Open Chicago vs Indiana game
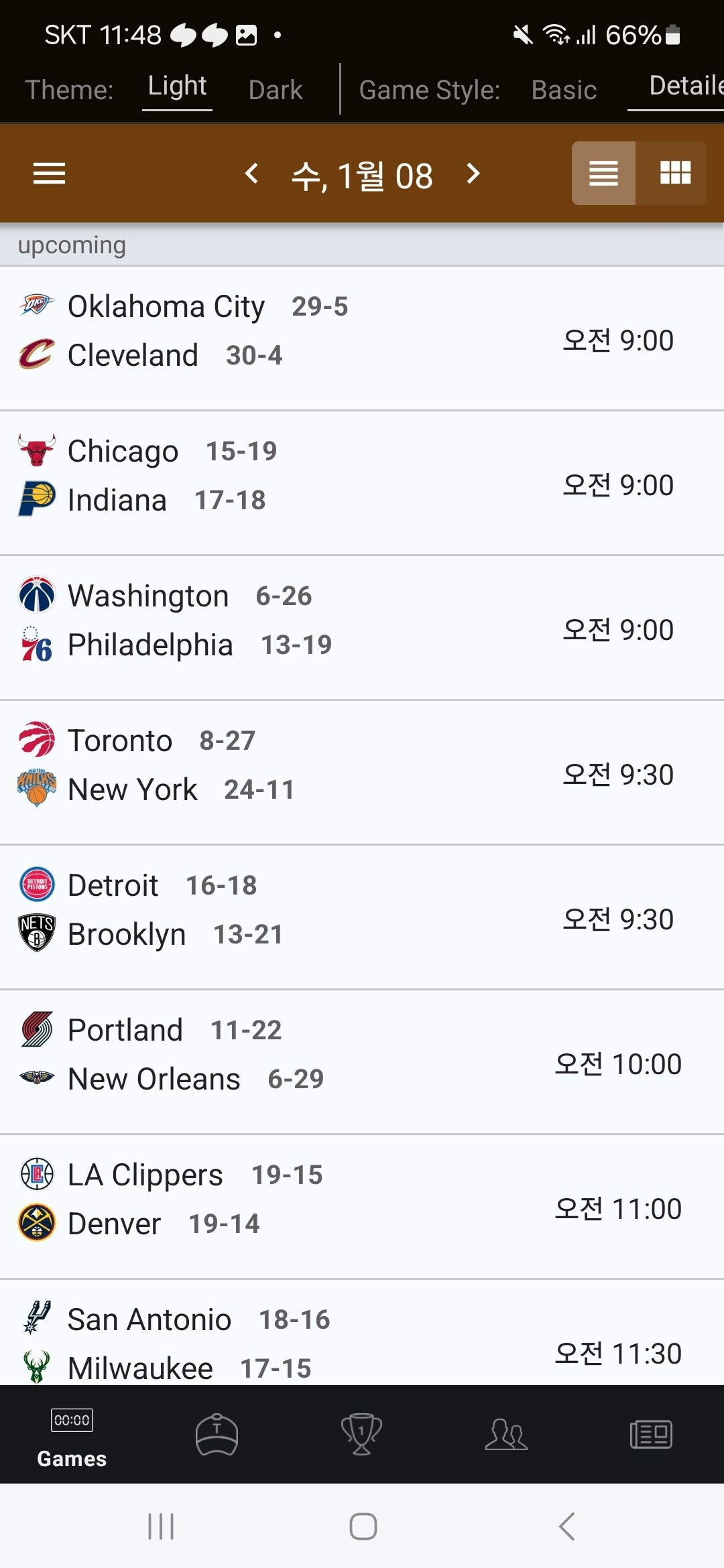 [362, 483]
